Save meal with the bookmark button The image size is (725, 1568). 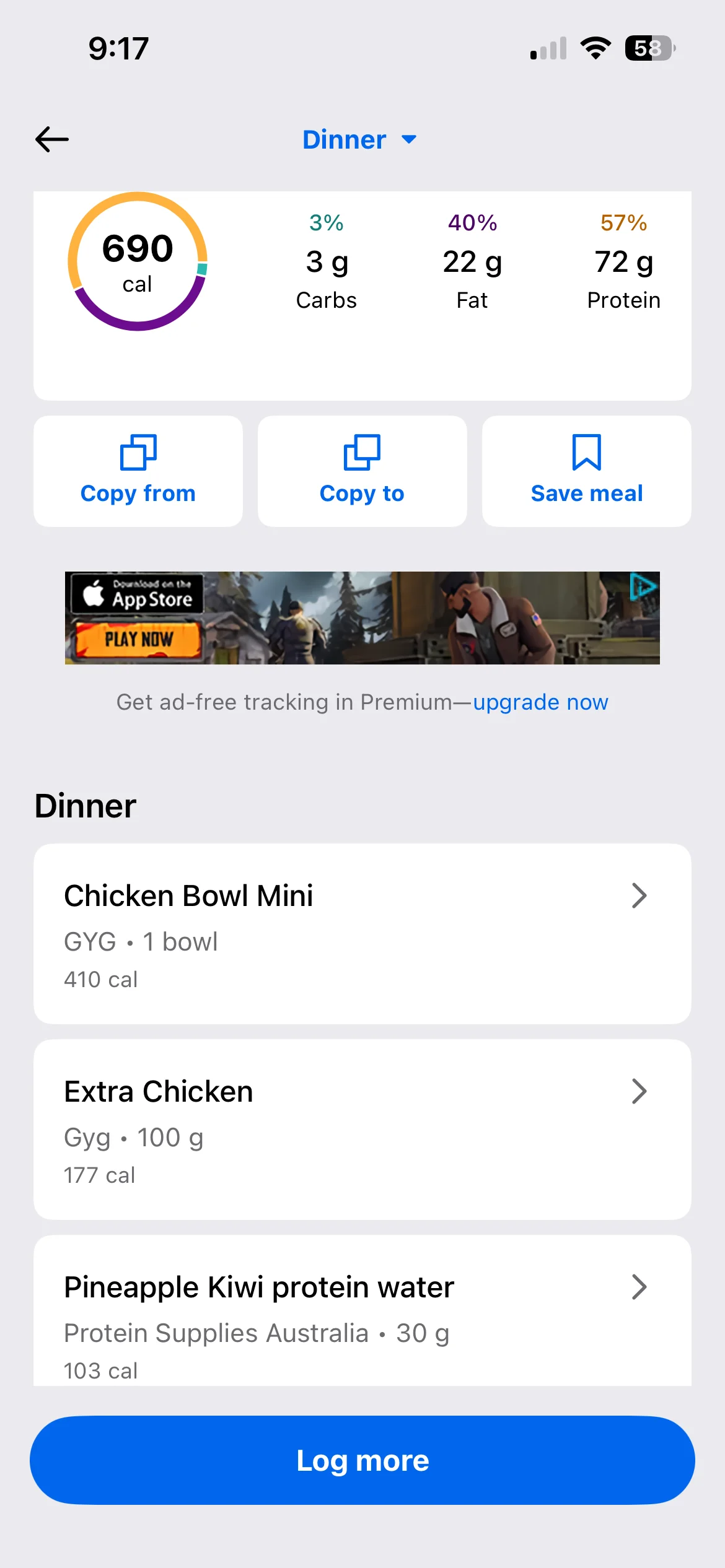(586, 471)
